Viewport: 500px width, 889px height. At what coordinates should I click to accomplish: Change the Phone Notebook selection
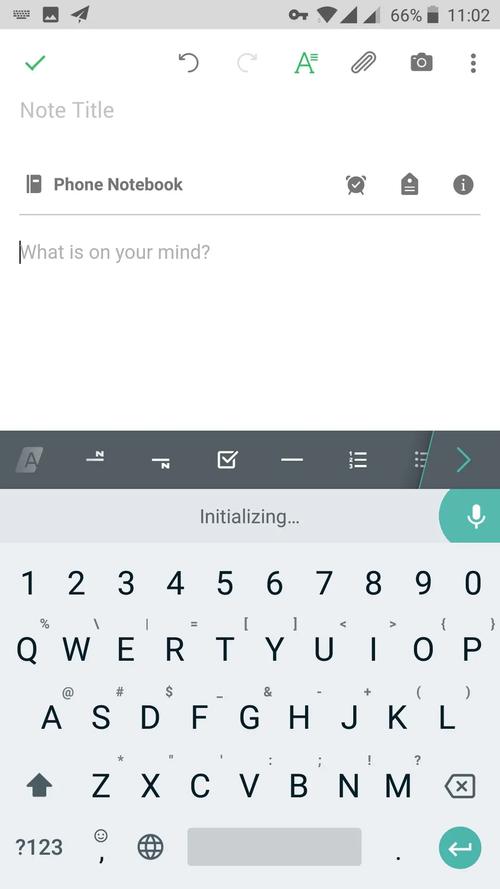point(104,184)
